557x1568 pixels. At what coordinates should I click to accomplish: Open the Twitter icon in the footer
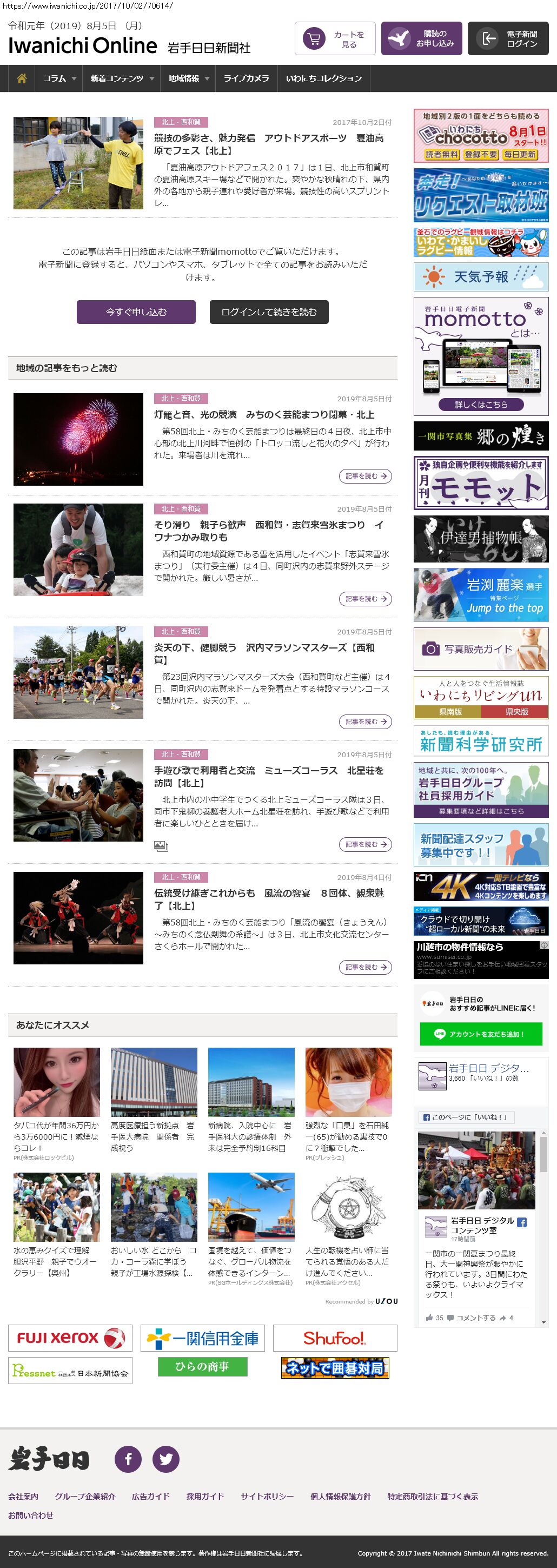[165, 1459]
